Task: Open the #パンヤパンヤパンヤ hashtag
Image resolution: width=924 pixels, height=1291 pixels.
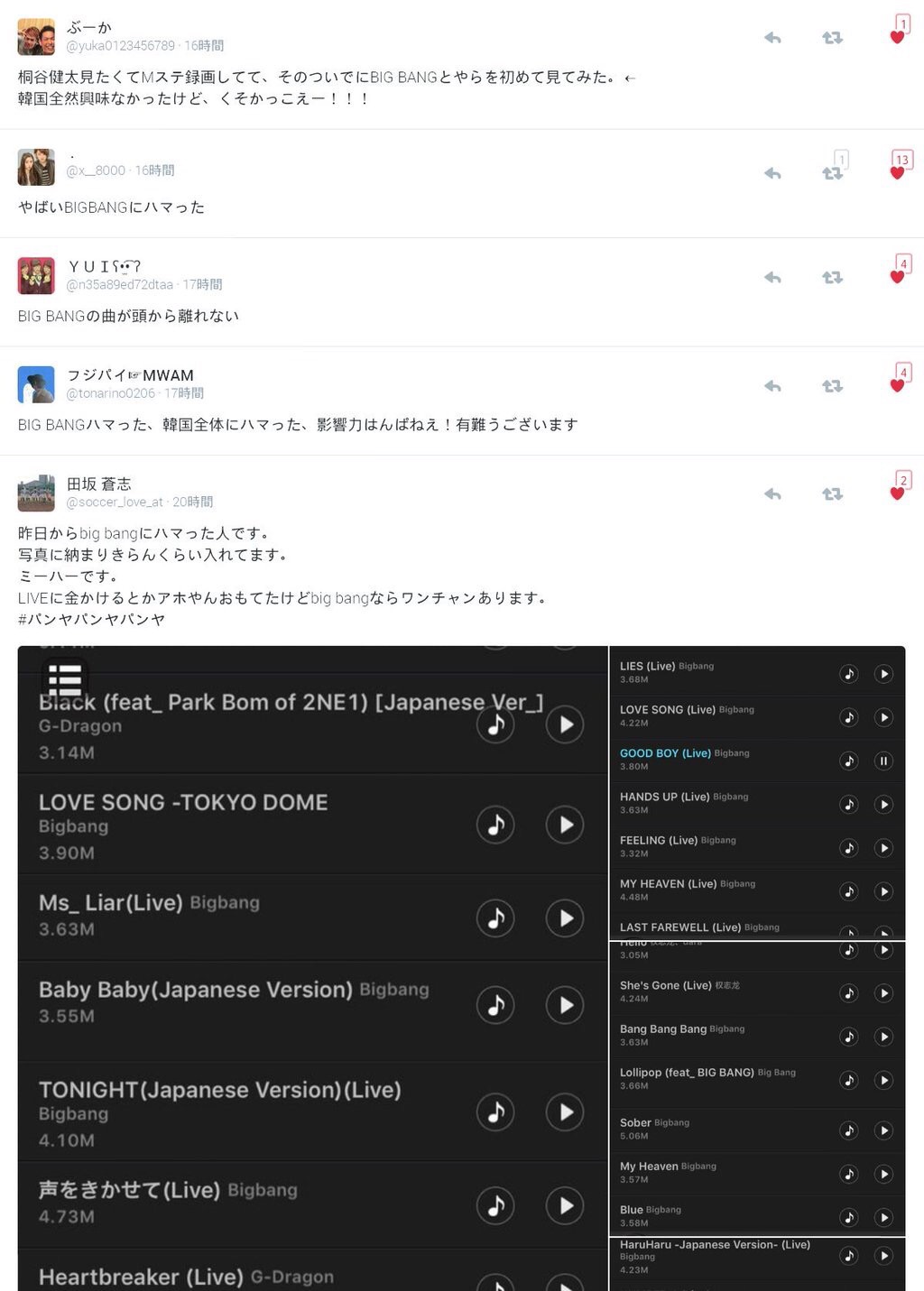Action: pos(92,620)
